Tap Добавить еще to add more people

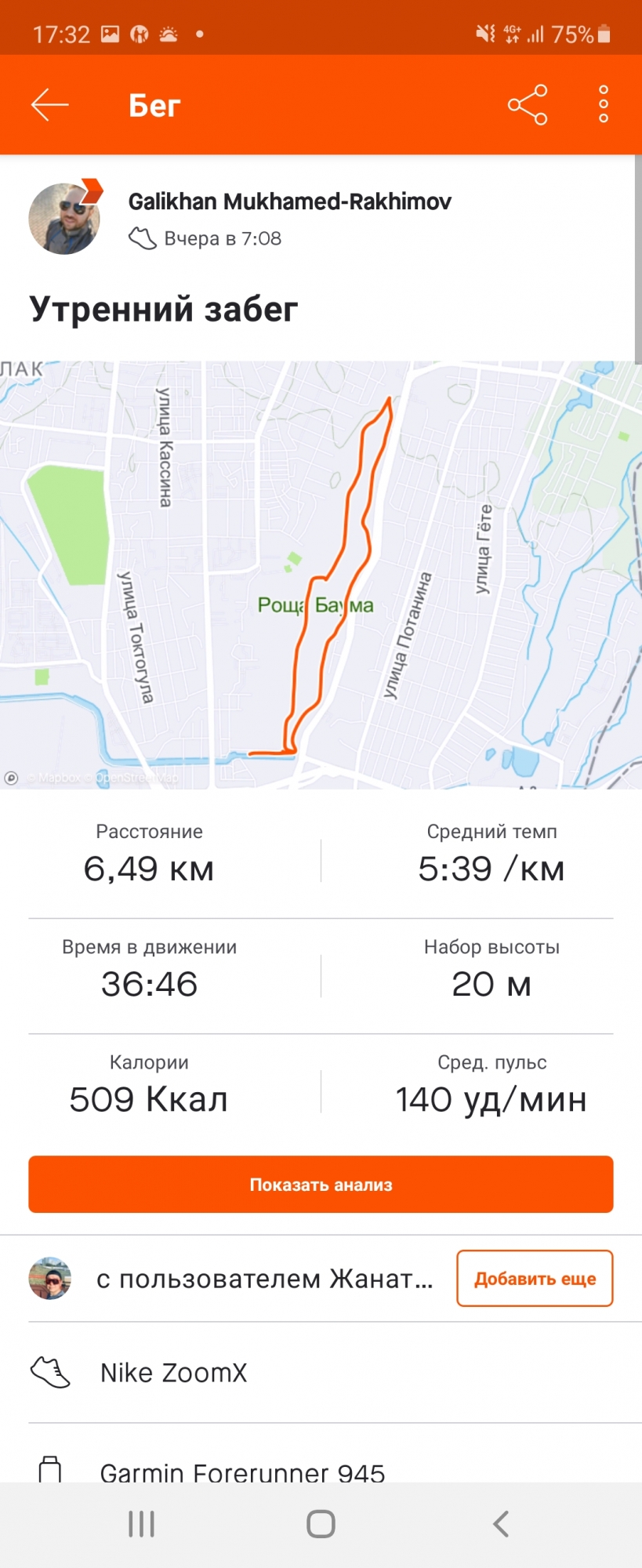tap(535, 1279)
